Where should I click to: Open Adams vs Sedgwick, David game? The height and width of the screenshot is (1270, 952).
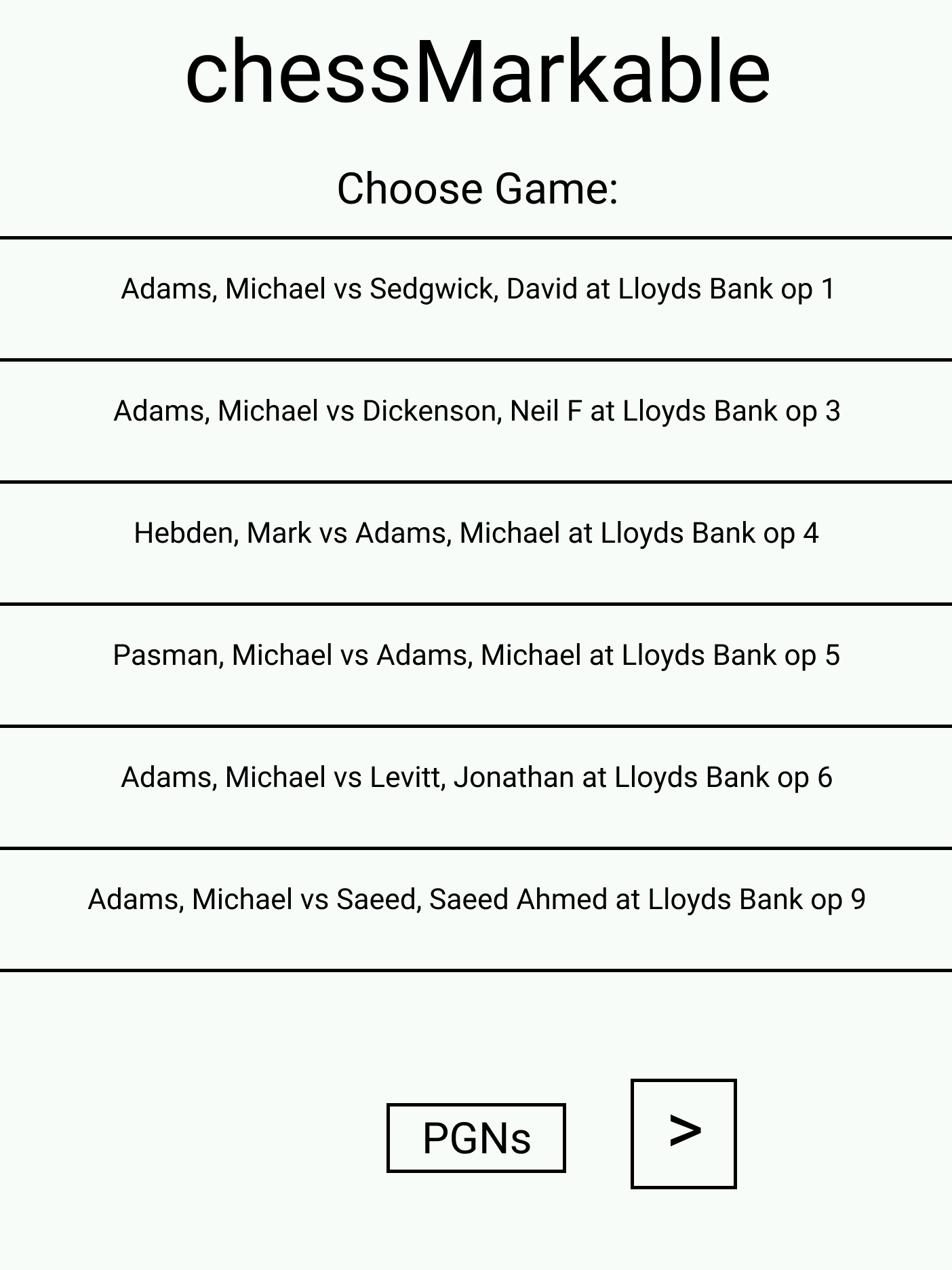pyautogui.click(x=476, y=299)
